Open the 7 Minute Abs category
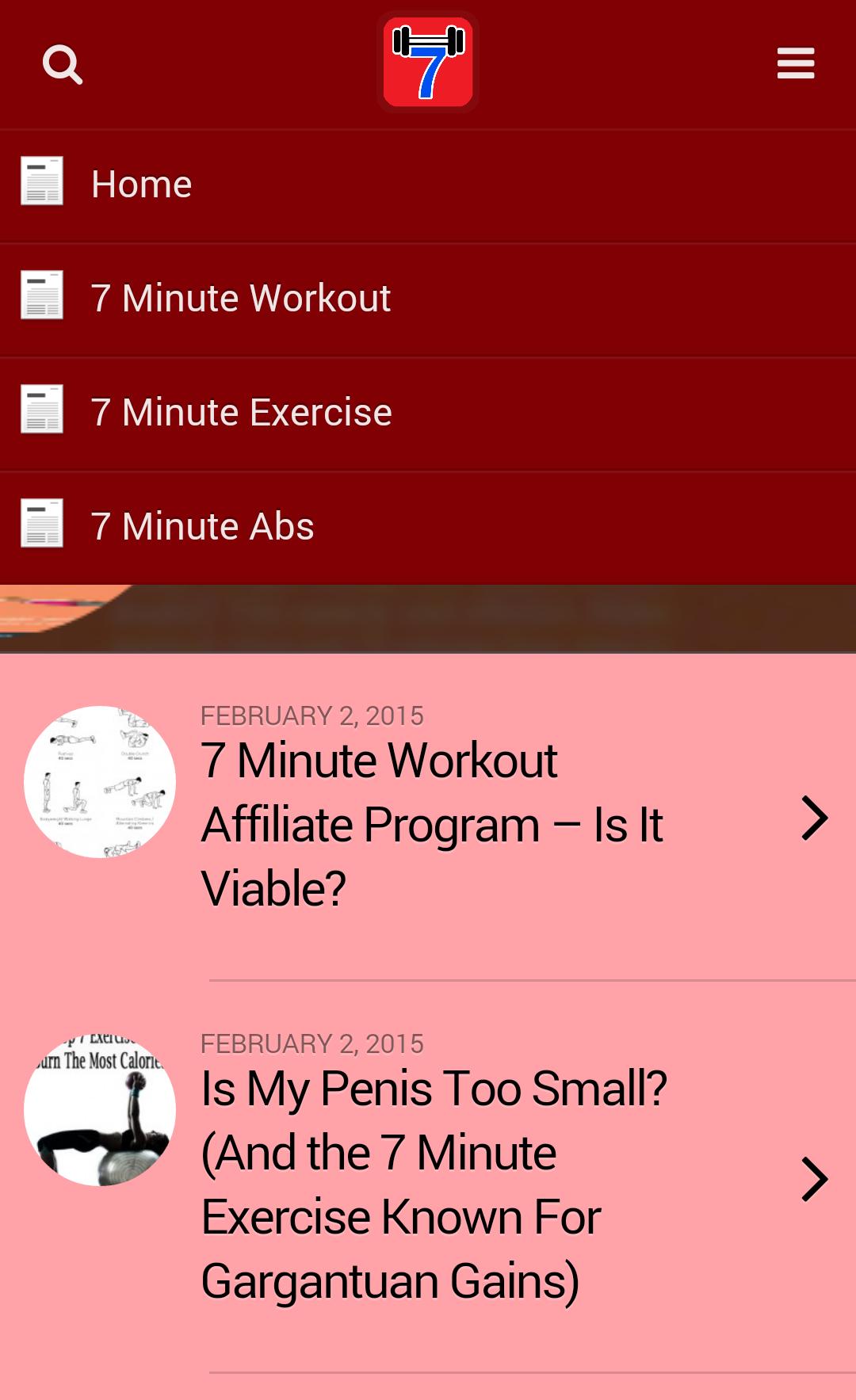The height and width of the screenshot is (1400, 856). [x=201, y=525]
